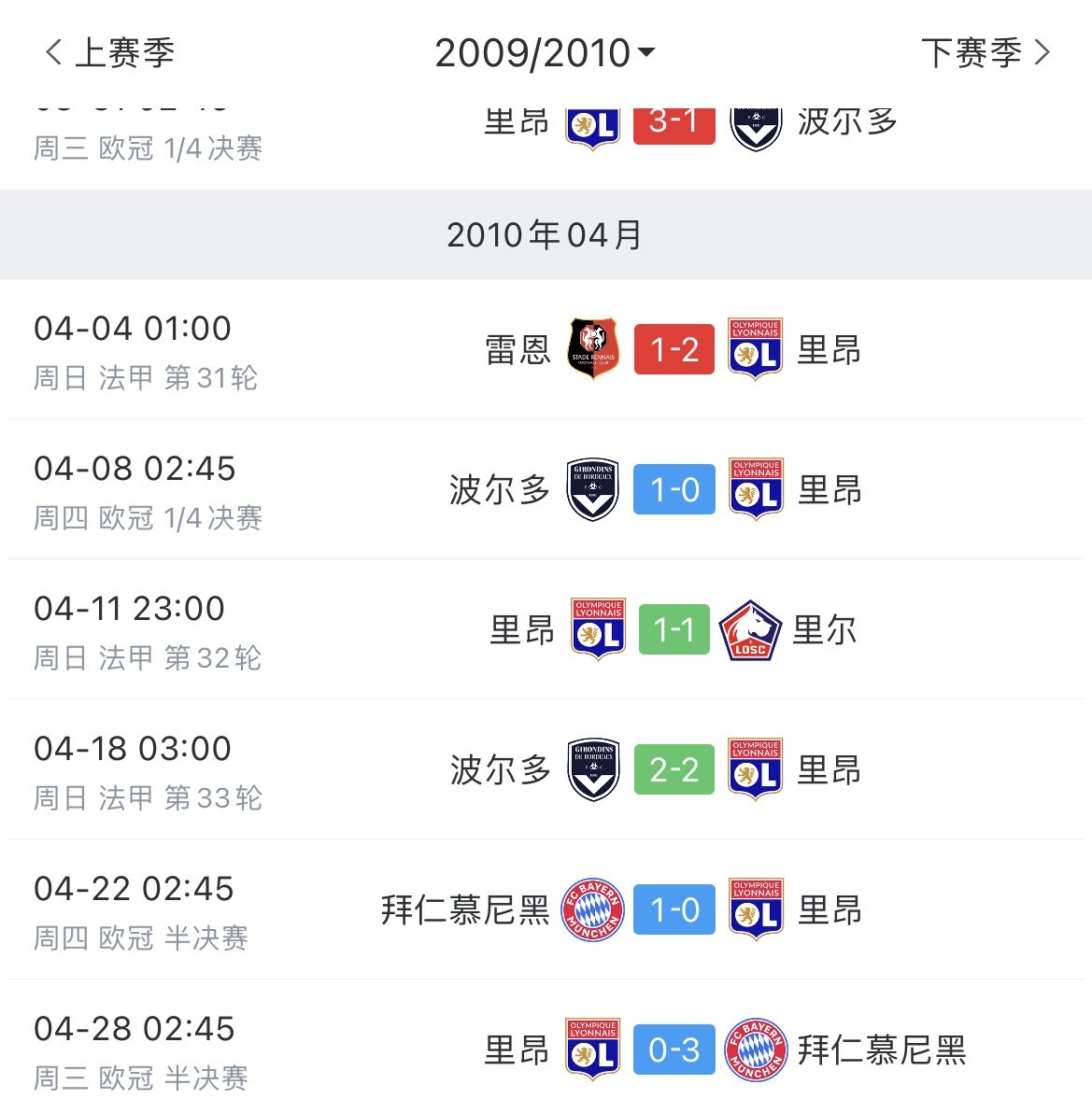Viewport: 1092px width, 1113px height.
Task: Open the 2009/2010 season dropdown
Action: point(545,53)
